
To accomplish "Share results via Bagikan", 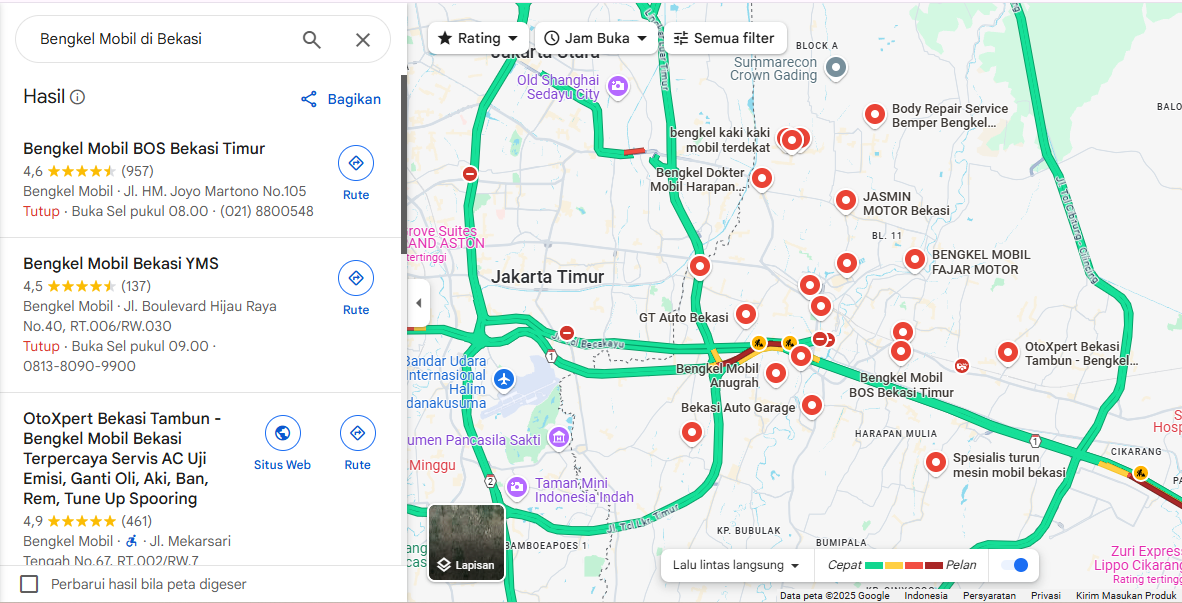I will (x=341, y=99).
